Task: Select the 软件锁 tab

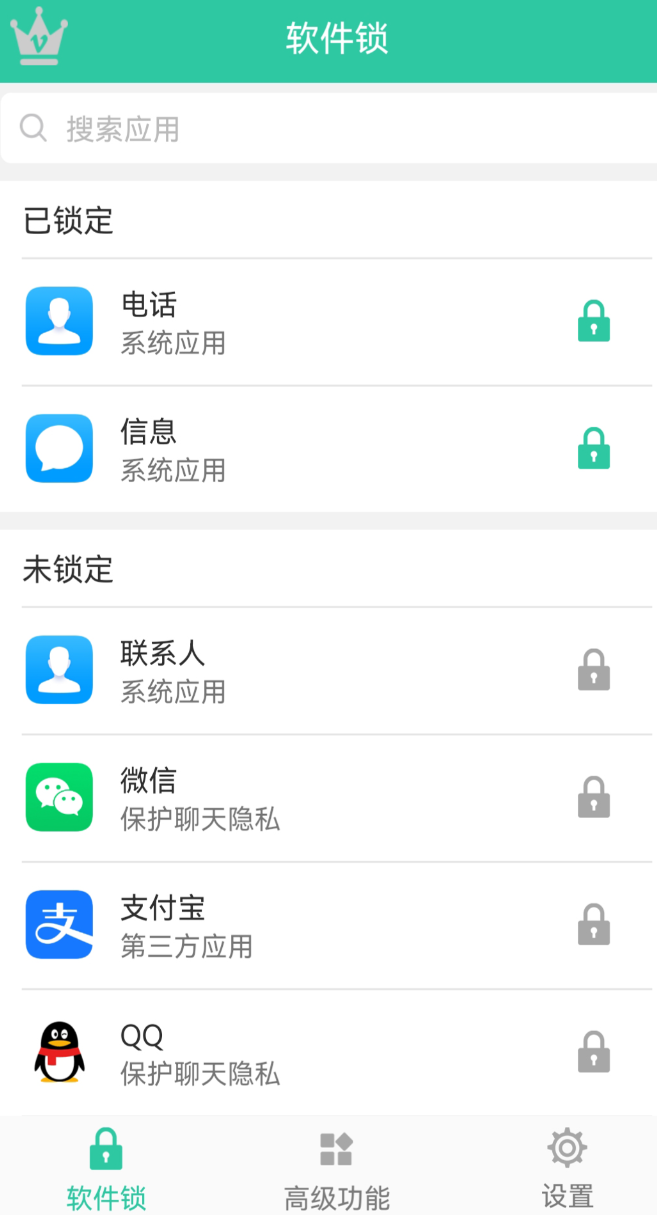Action: (x=106, y=1167)
